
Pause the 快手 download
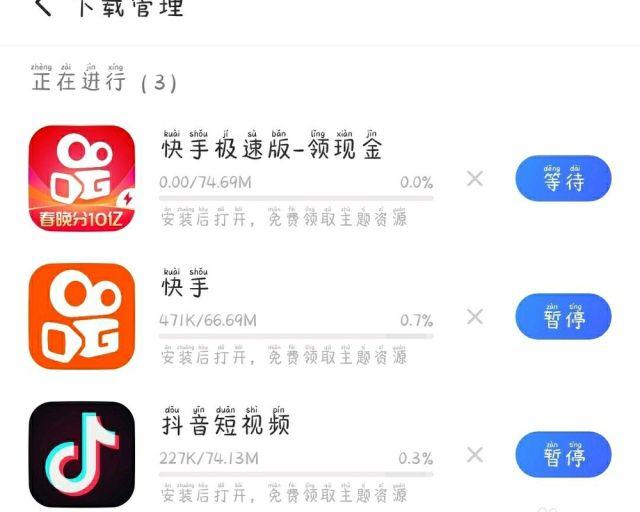point(563,317)
